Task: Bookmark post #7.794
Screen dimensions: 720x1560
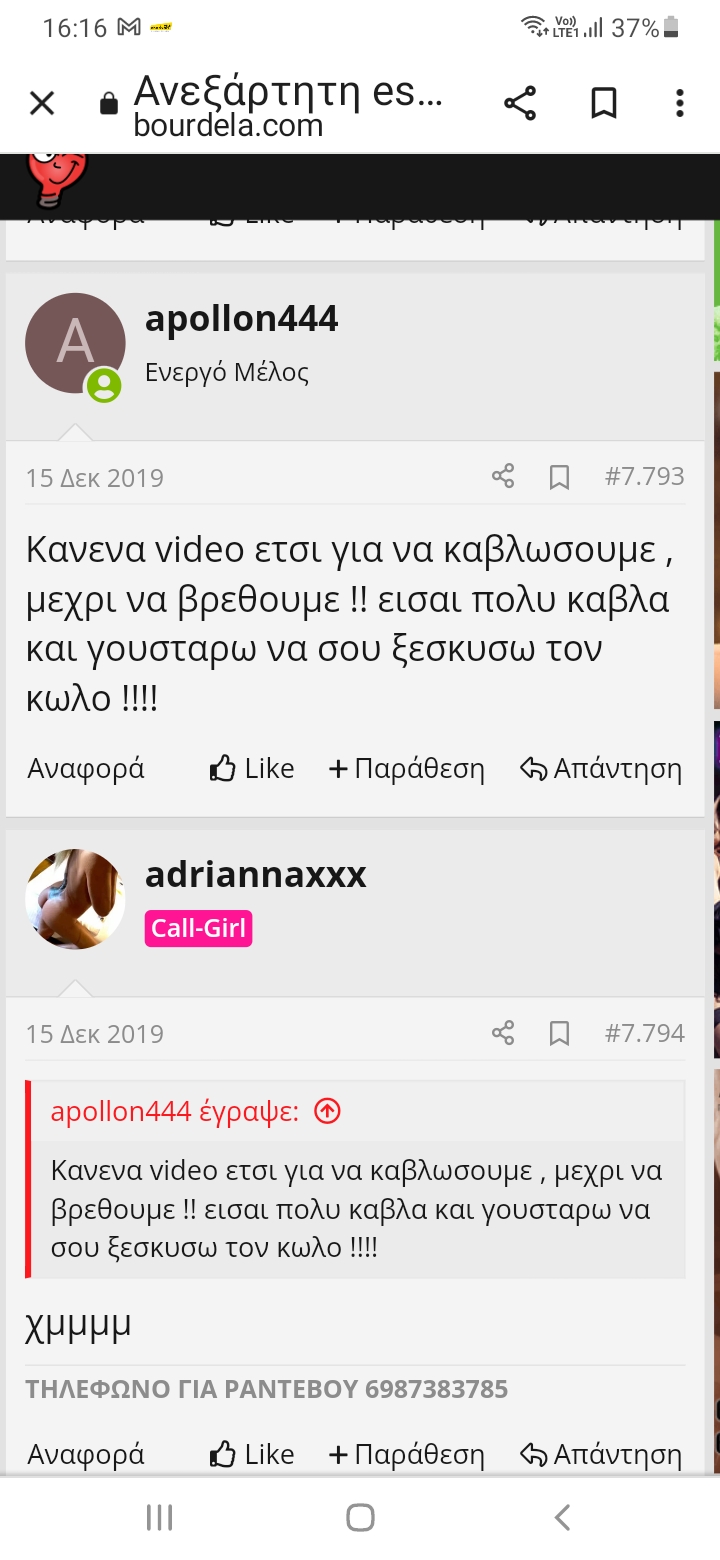Action: pos(559,1033)
